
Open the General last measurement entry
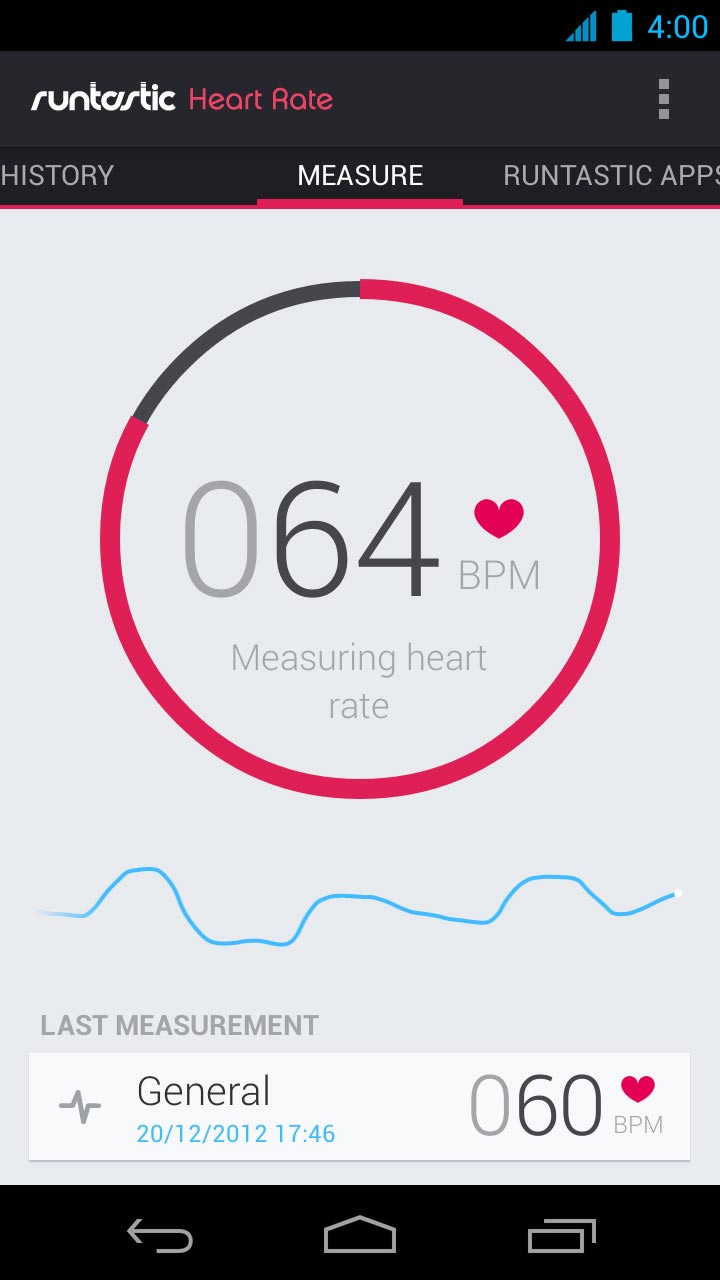[359, 1106]
